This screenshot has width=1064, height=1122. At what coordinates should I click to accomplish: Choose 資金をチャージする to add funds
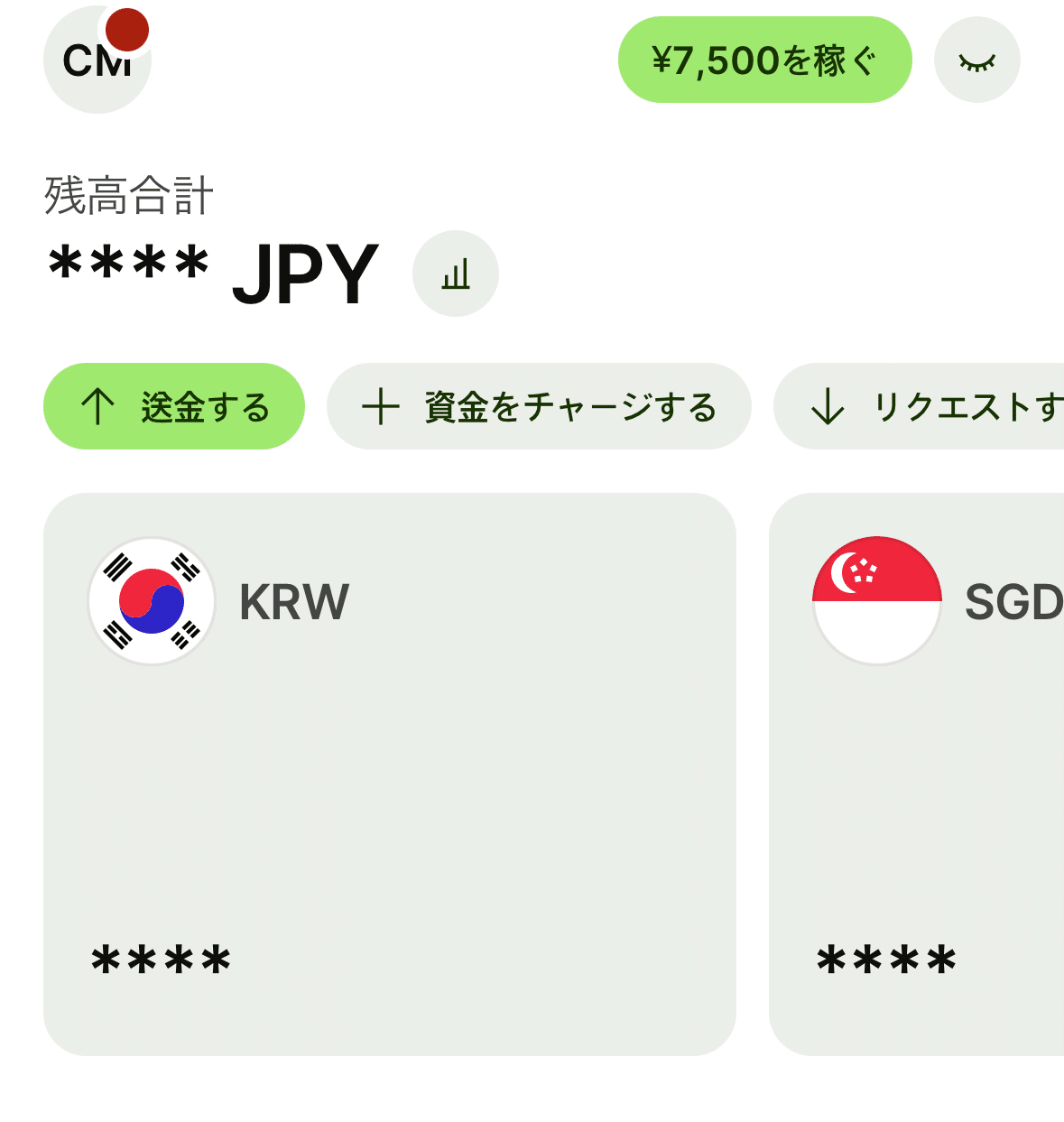[x=540, y=406]
